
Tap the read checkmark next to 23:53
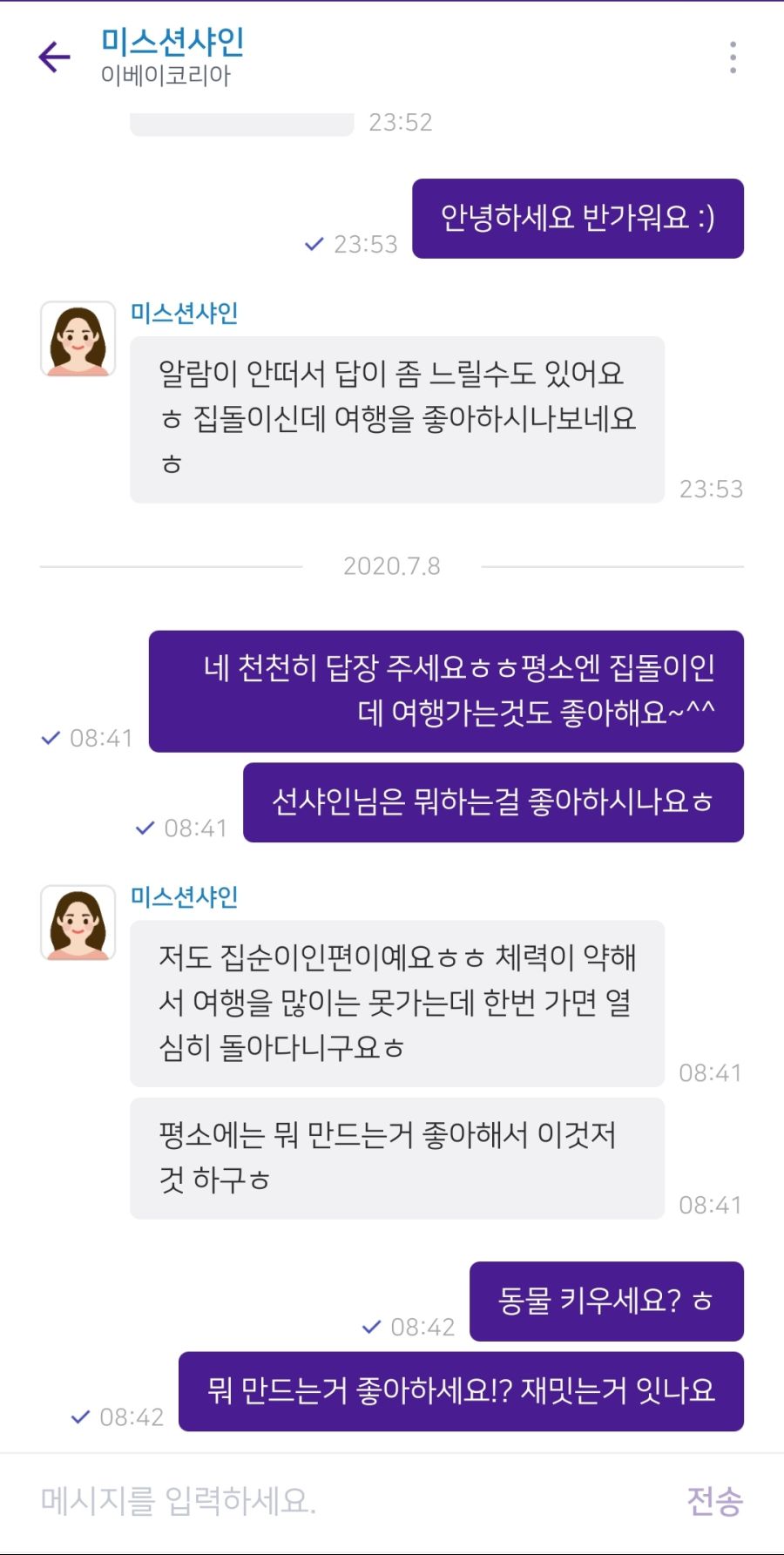314,245
